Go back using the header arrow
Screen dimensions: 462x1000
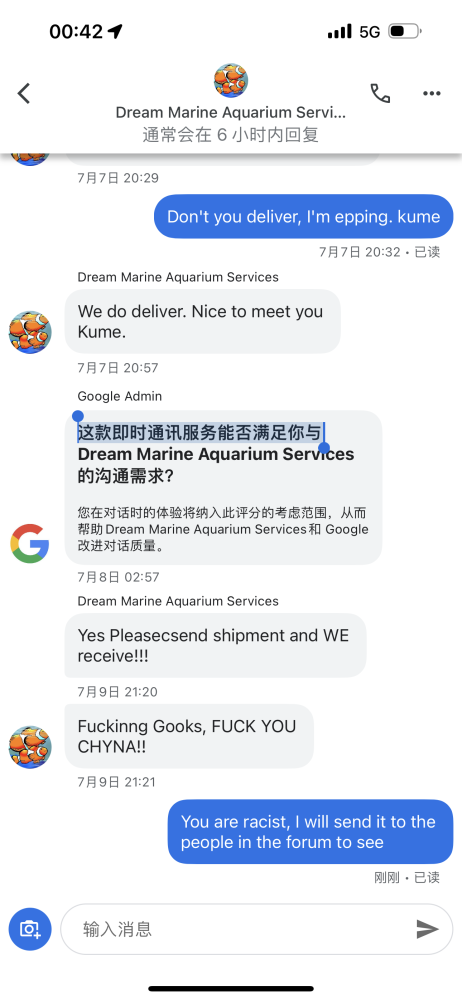coord(24,93)
